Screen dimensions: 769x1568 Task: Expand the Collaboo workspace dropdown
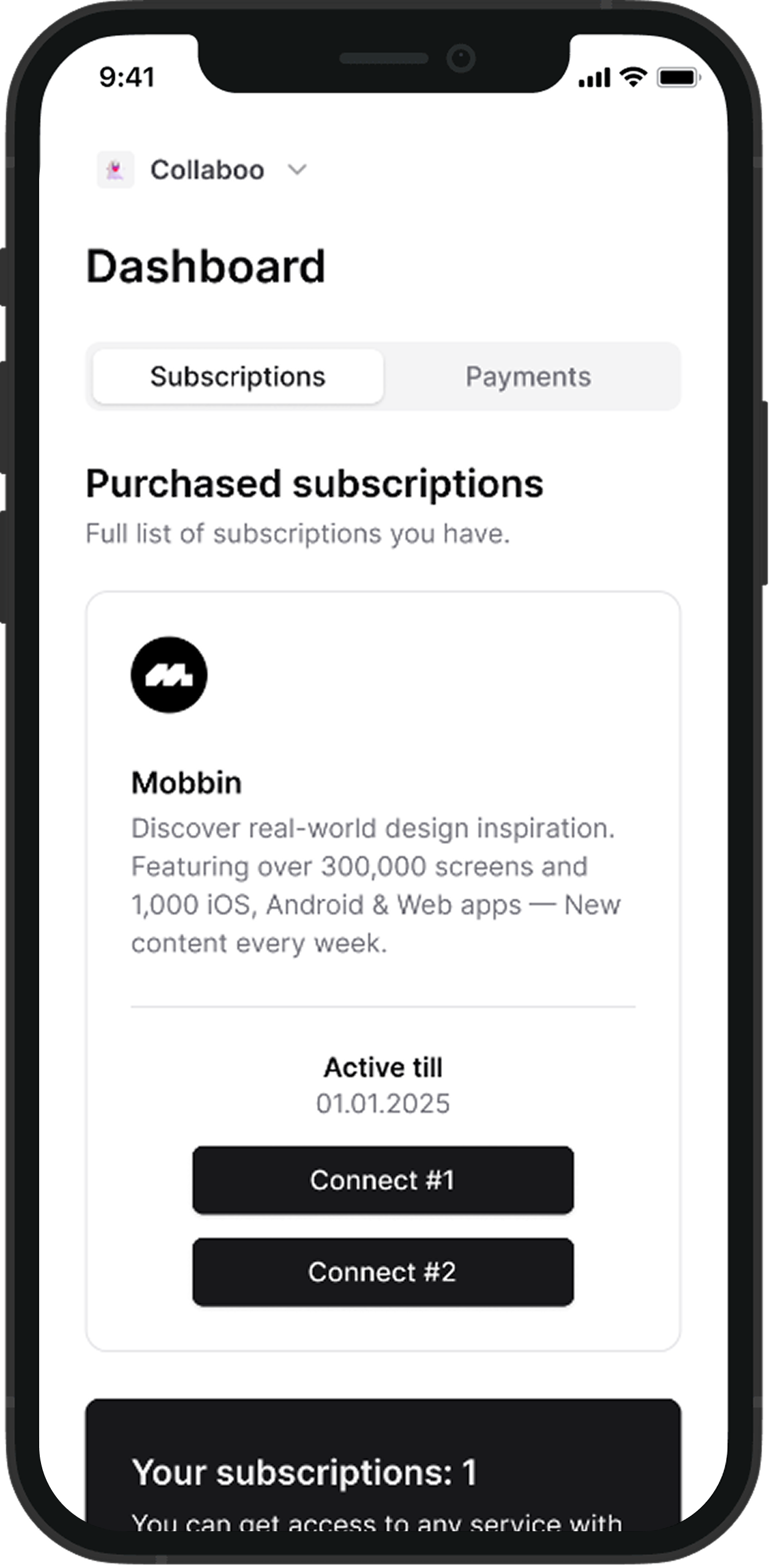coord(297,170)
